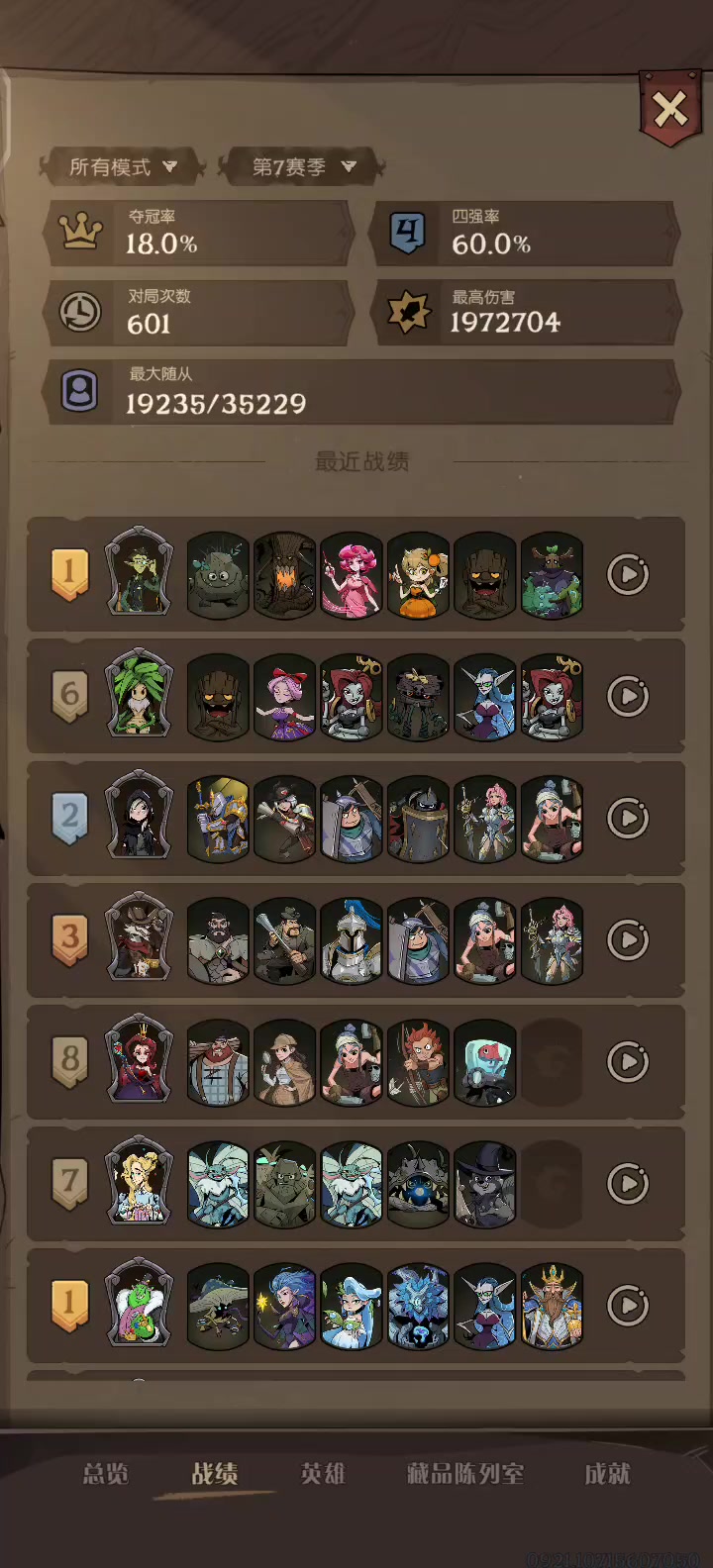Play replay of the first 1st-place match
Screen dimensions: 713x1568
tap(628, 574)
